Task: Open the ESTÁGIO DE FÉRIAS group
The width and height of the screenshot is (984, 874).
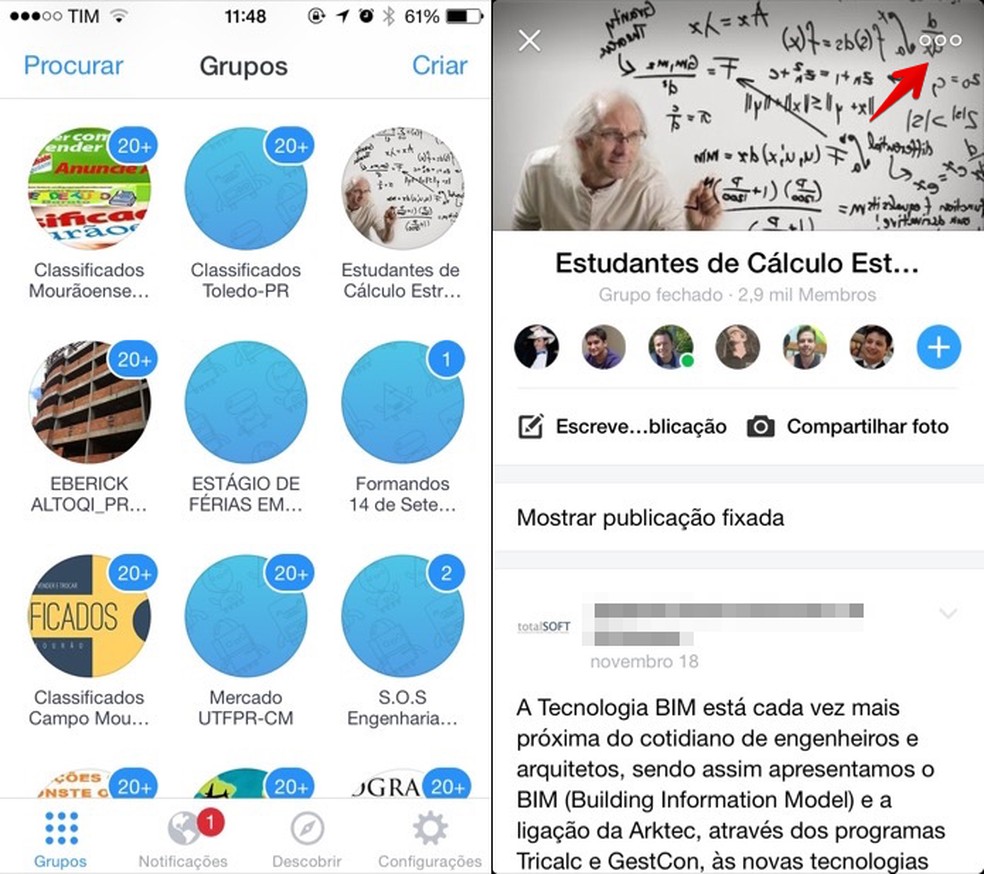Action: coord(246,402)
